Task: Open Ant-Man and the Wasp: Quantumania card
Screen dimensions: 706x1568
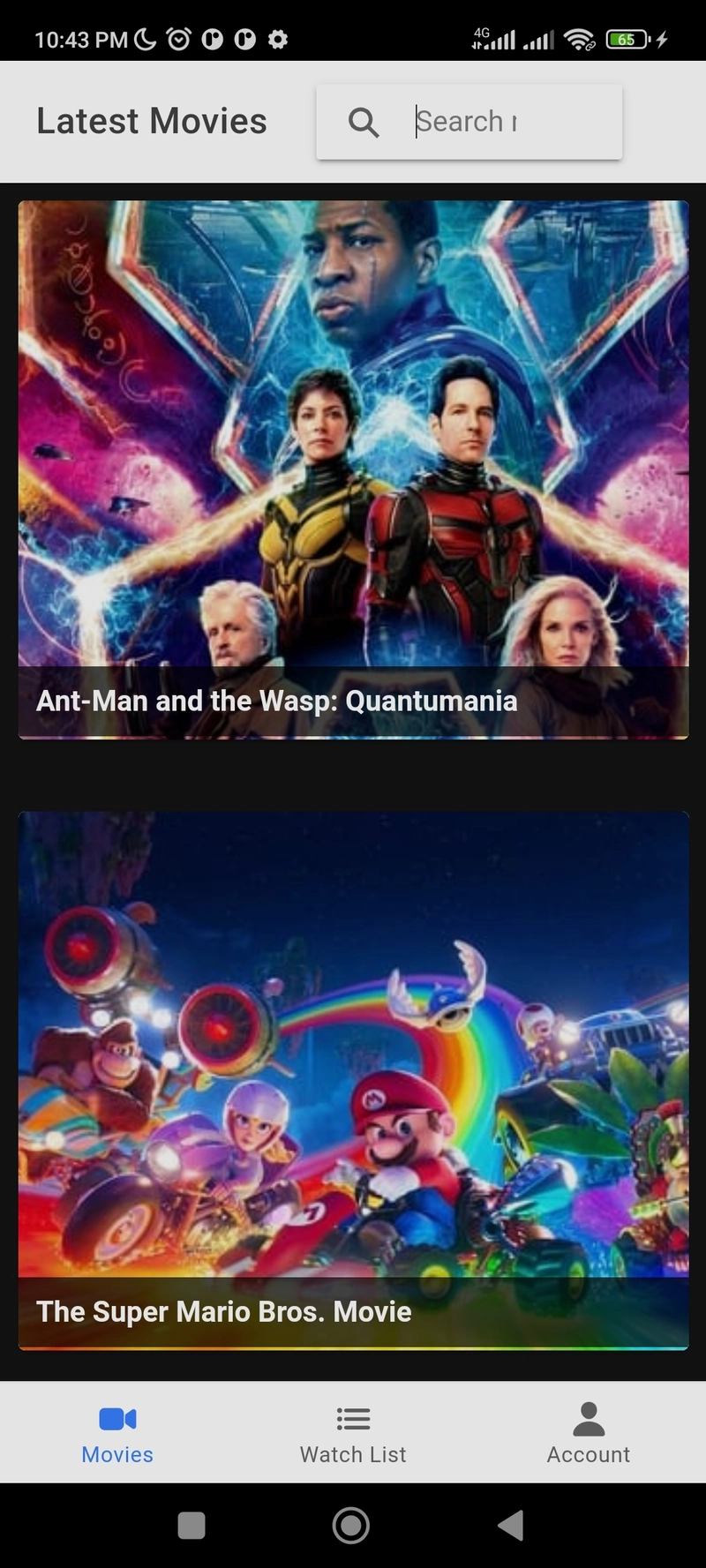Action: (353, 469)
